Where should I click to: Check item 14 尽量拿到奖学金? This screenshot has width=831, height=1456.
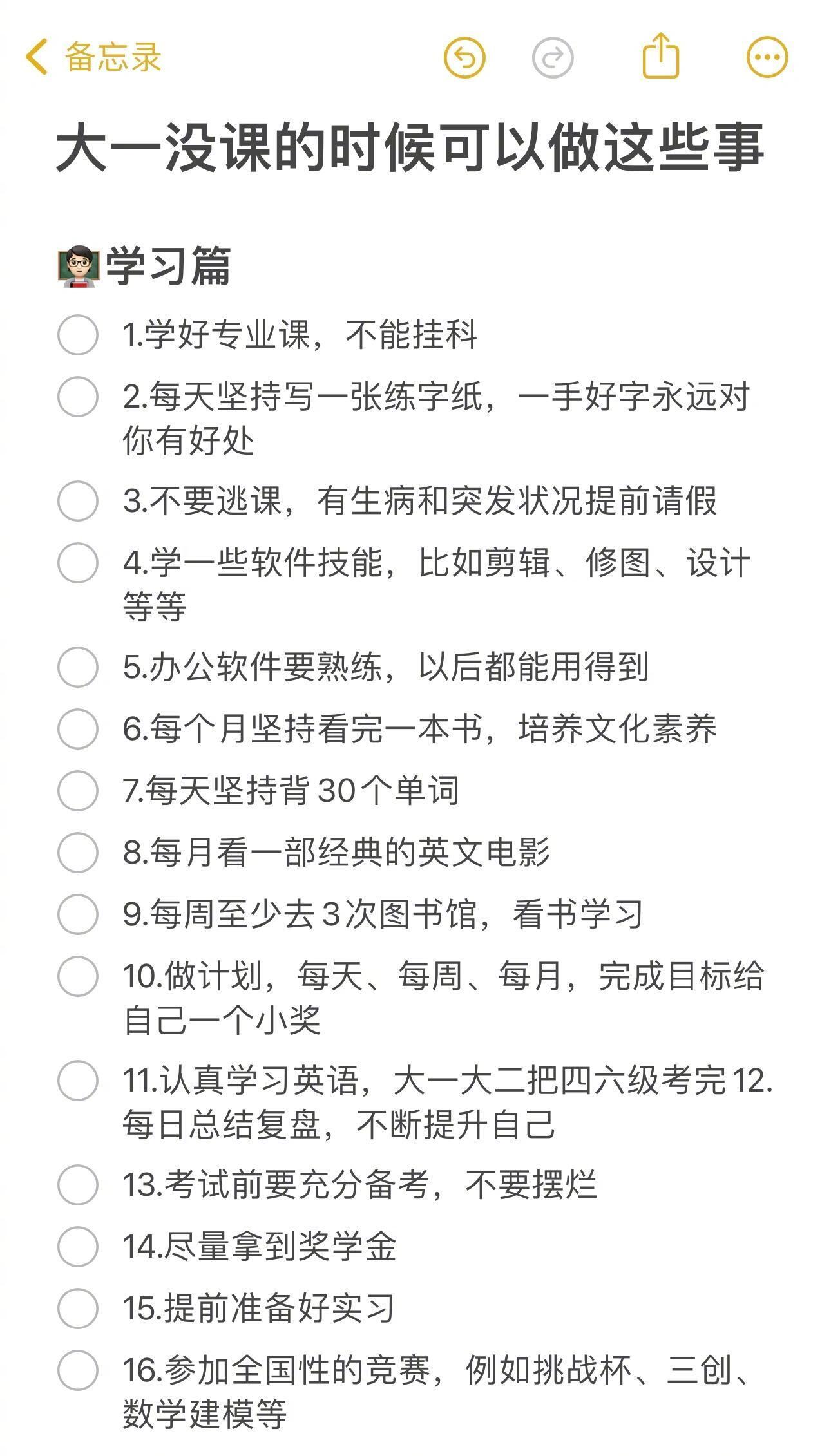[78, 1246]
